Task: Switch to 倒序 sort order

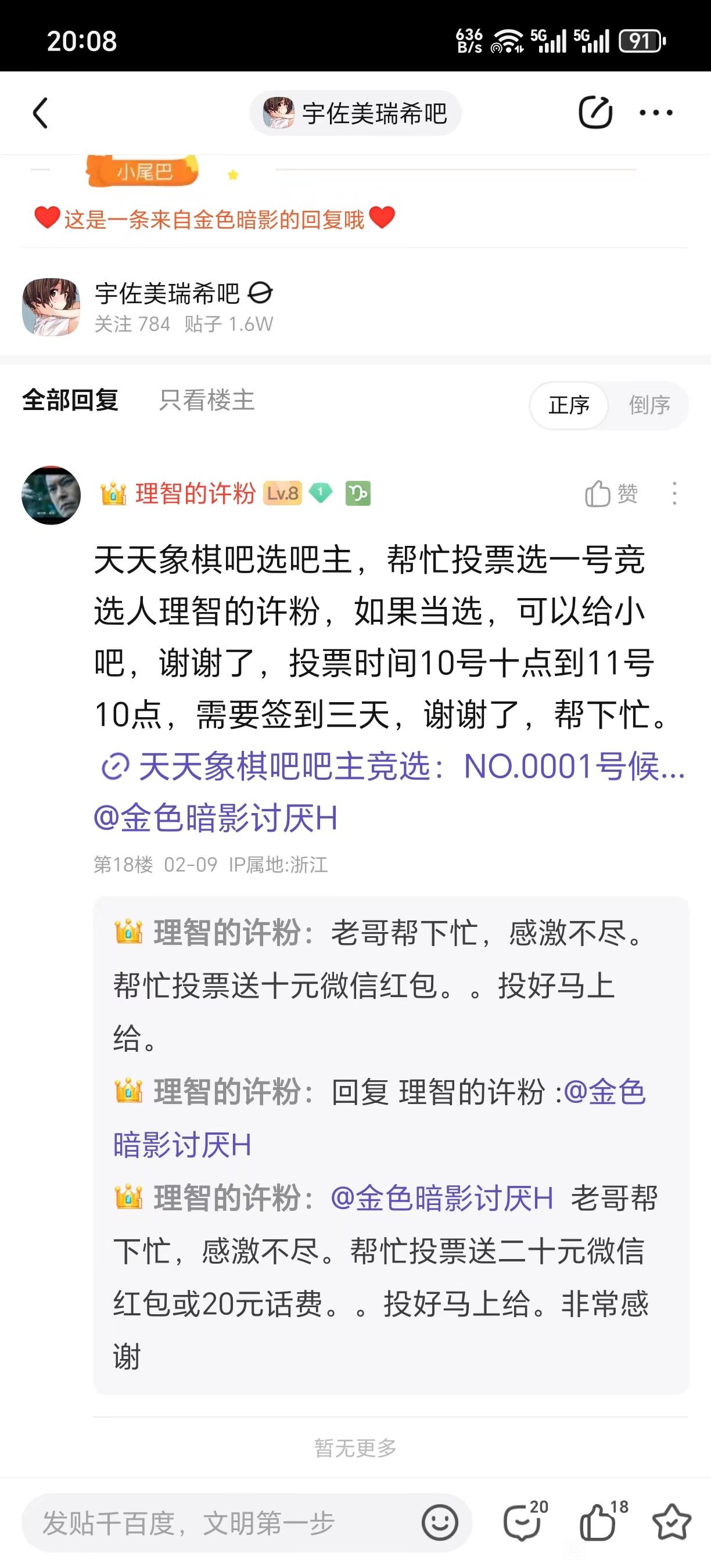Action: [649, 405]
